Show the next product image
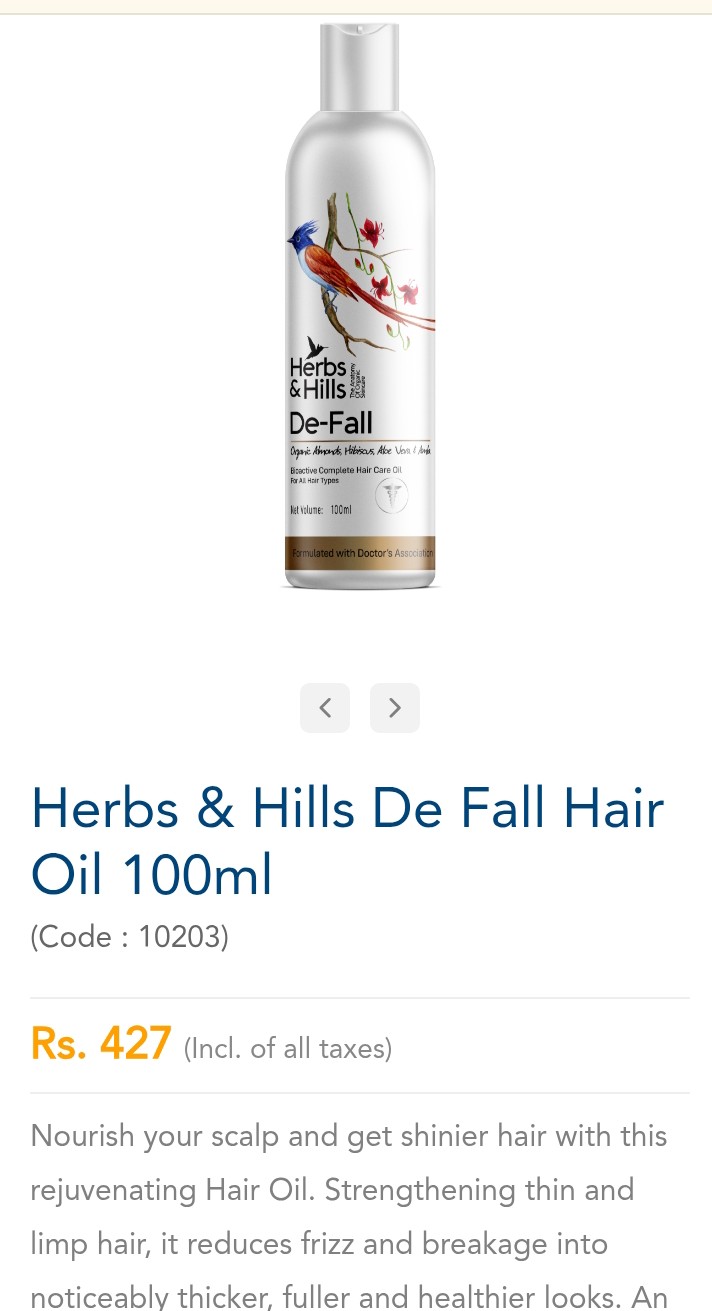Viewport: 712px width, 1311px height. point(395,708)
